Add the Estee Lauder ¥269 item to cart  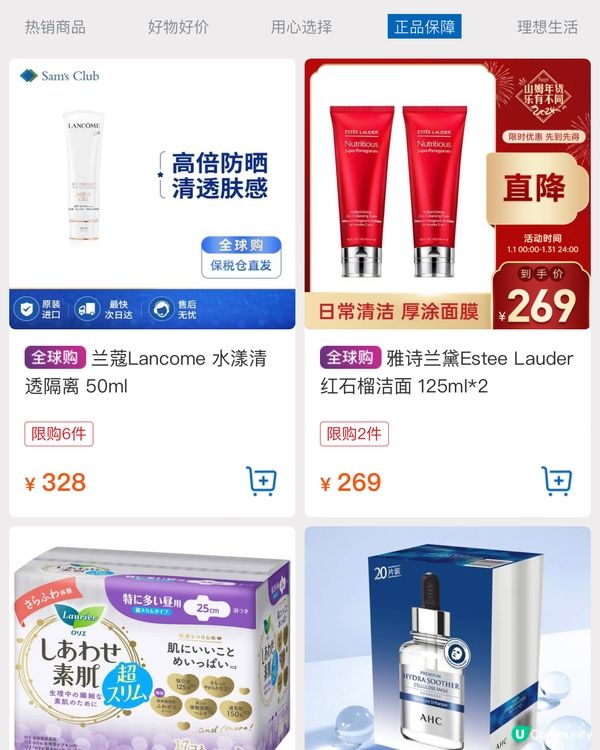pyautogui.click(x=557, y=481)
